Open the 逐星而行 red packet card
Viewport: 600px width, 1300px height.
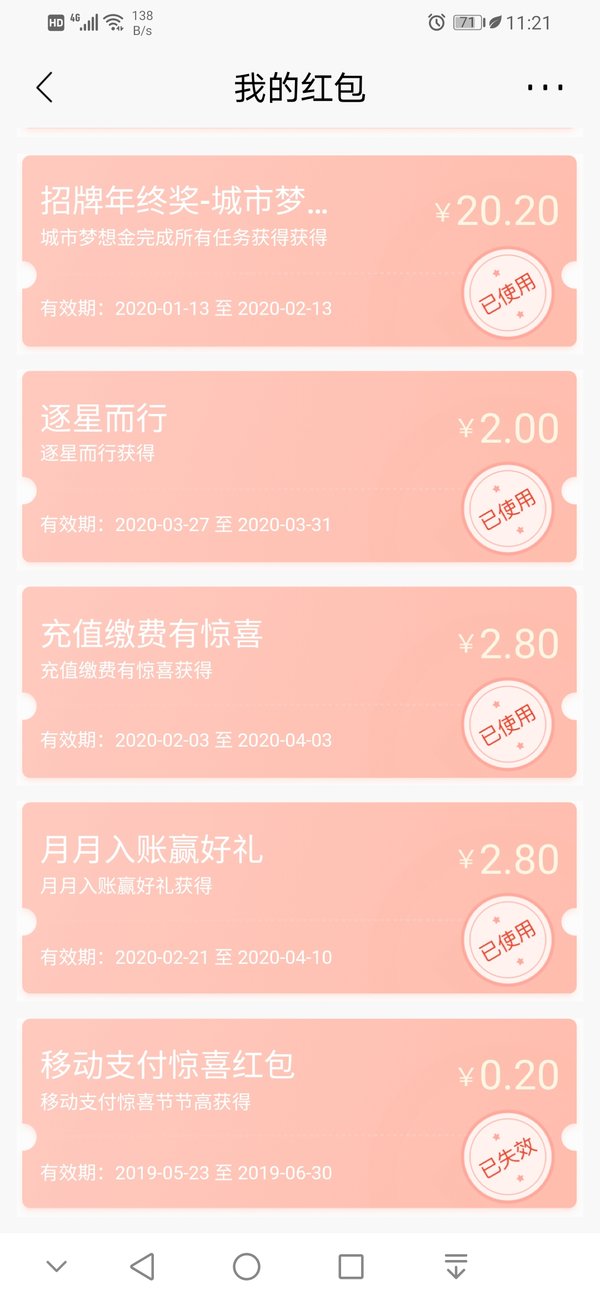click(x=299, y=467)
